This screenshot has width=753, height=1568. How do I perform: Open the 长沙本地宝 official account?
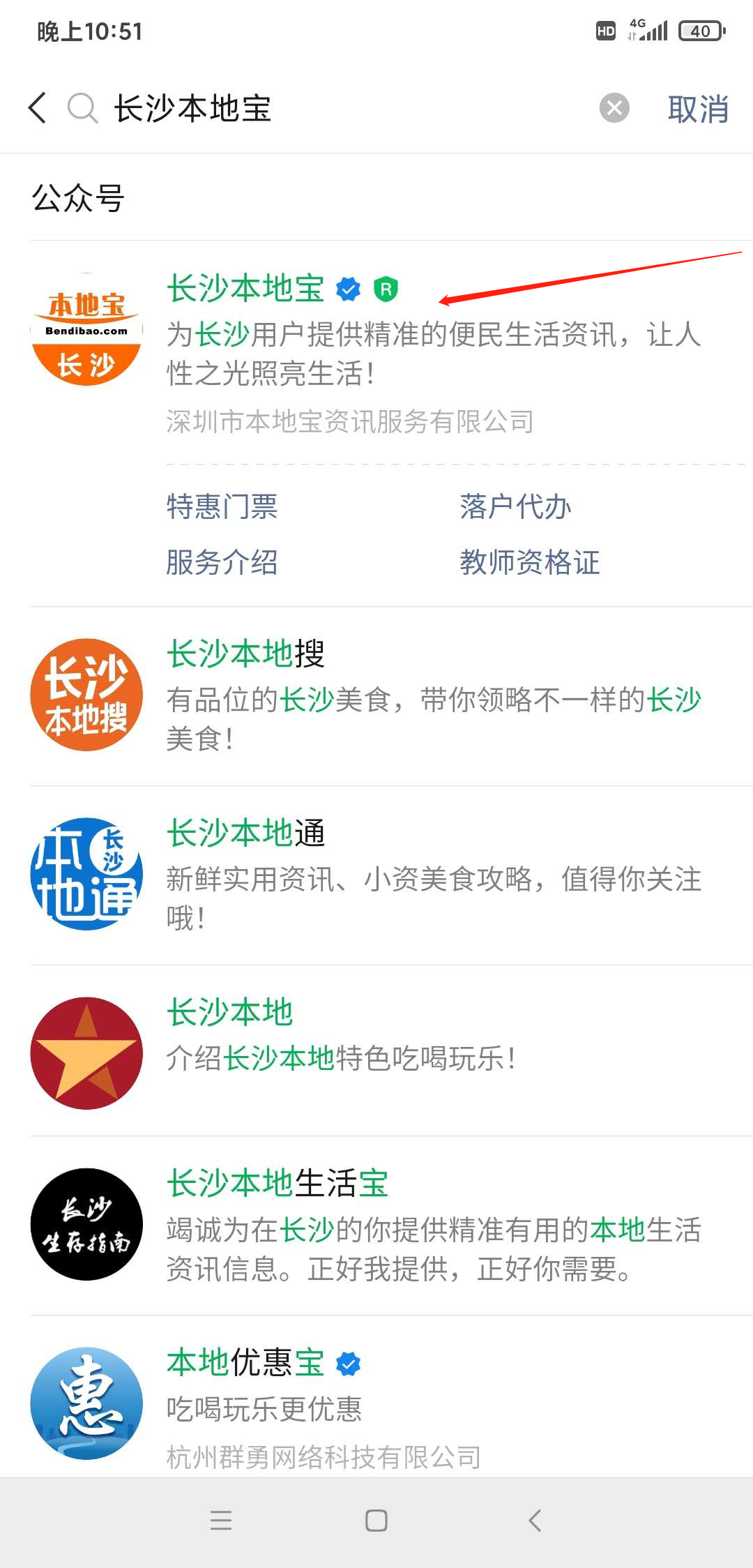click(x=246, y=289)
